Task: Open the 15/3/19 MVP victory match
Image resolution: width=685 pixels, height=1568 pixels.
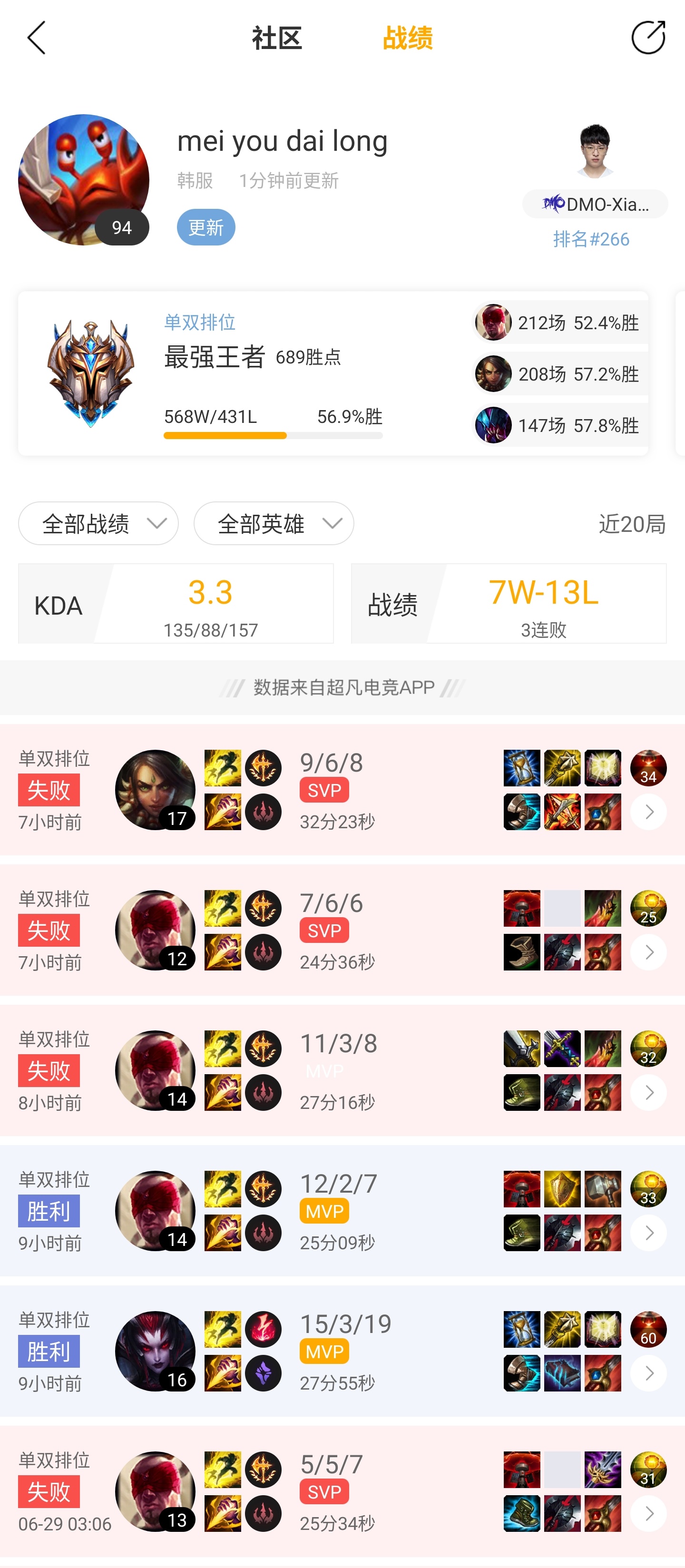Action: (x=648, y=1372)
